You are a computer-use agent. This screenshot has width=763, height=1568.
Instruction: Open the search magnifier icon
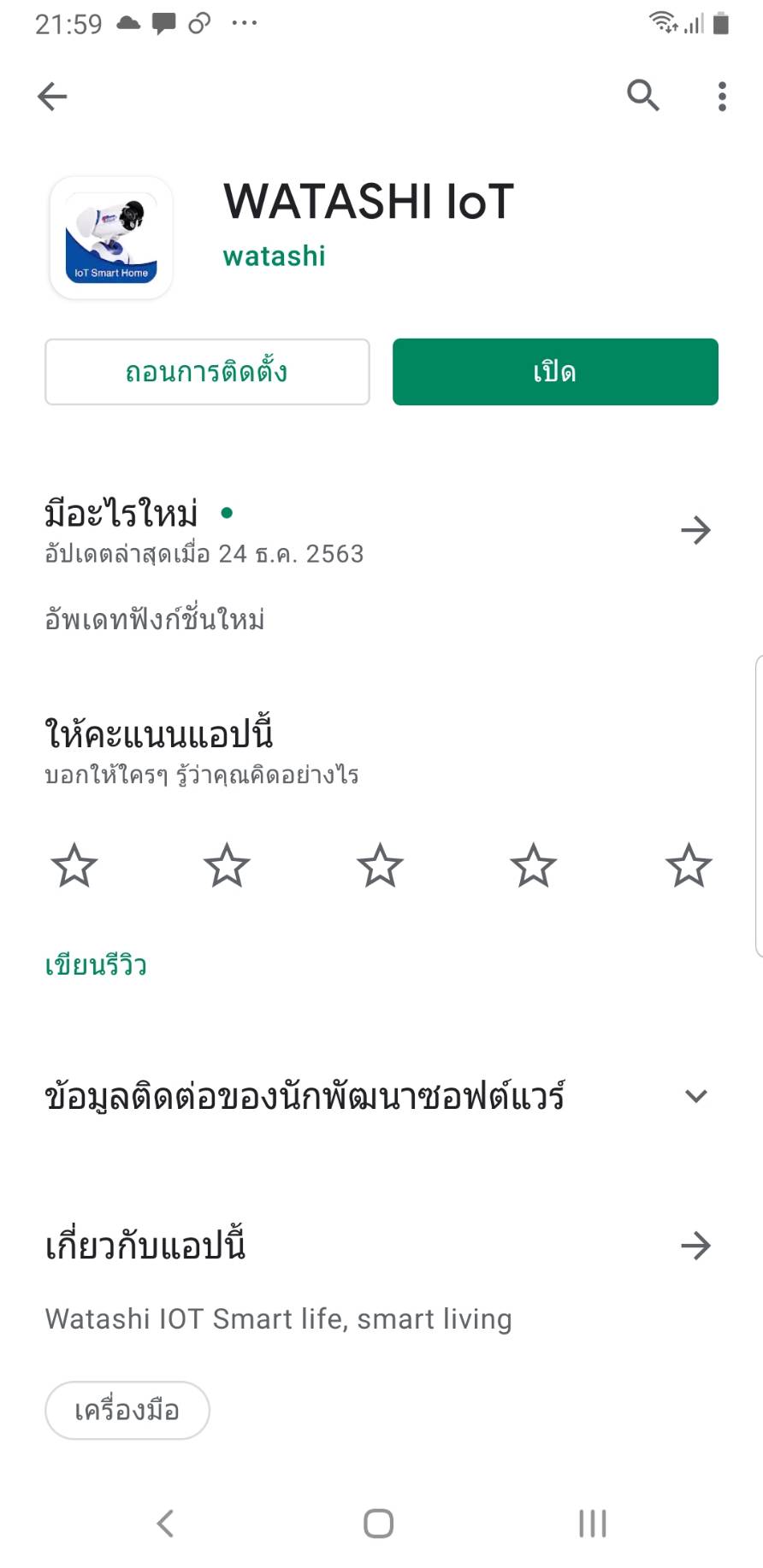[x=642, y=96]
